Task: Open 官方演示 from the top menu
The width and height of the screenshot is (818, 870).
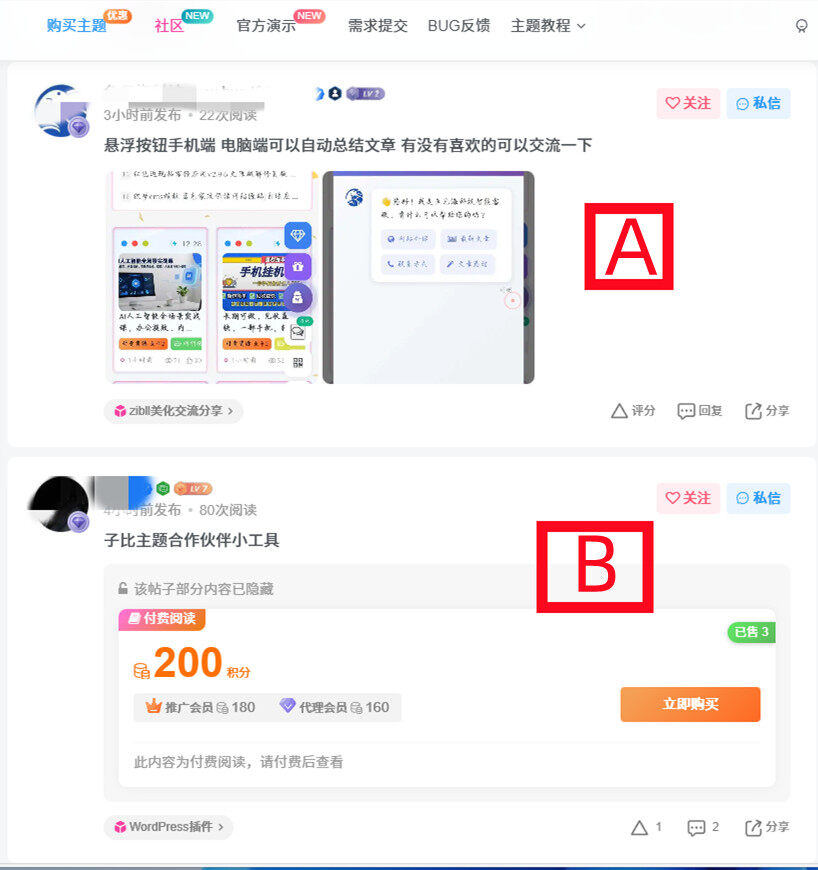Action: click(x=265, y=26)
